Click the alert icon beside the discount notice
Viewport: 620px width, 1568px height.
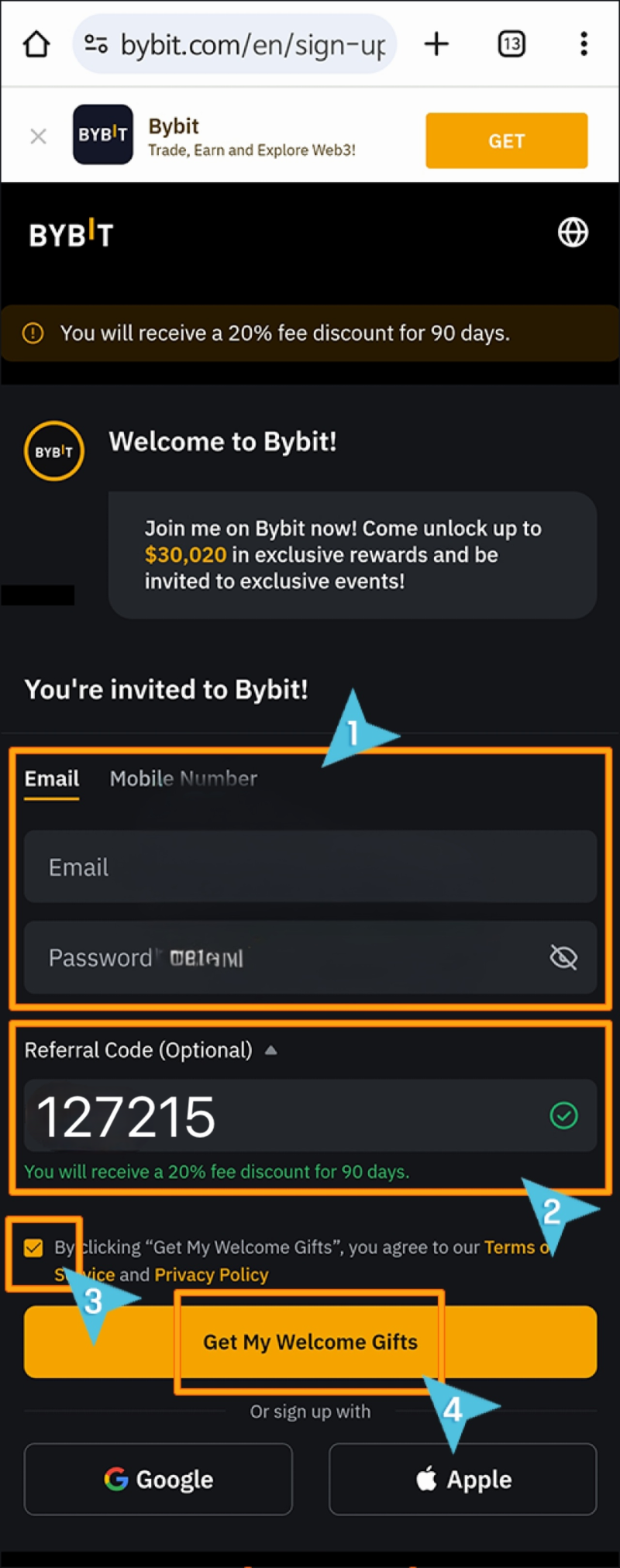tap(33, 333)
